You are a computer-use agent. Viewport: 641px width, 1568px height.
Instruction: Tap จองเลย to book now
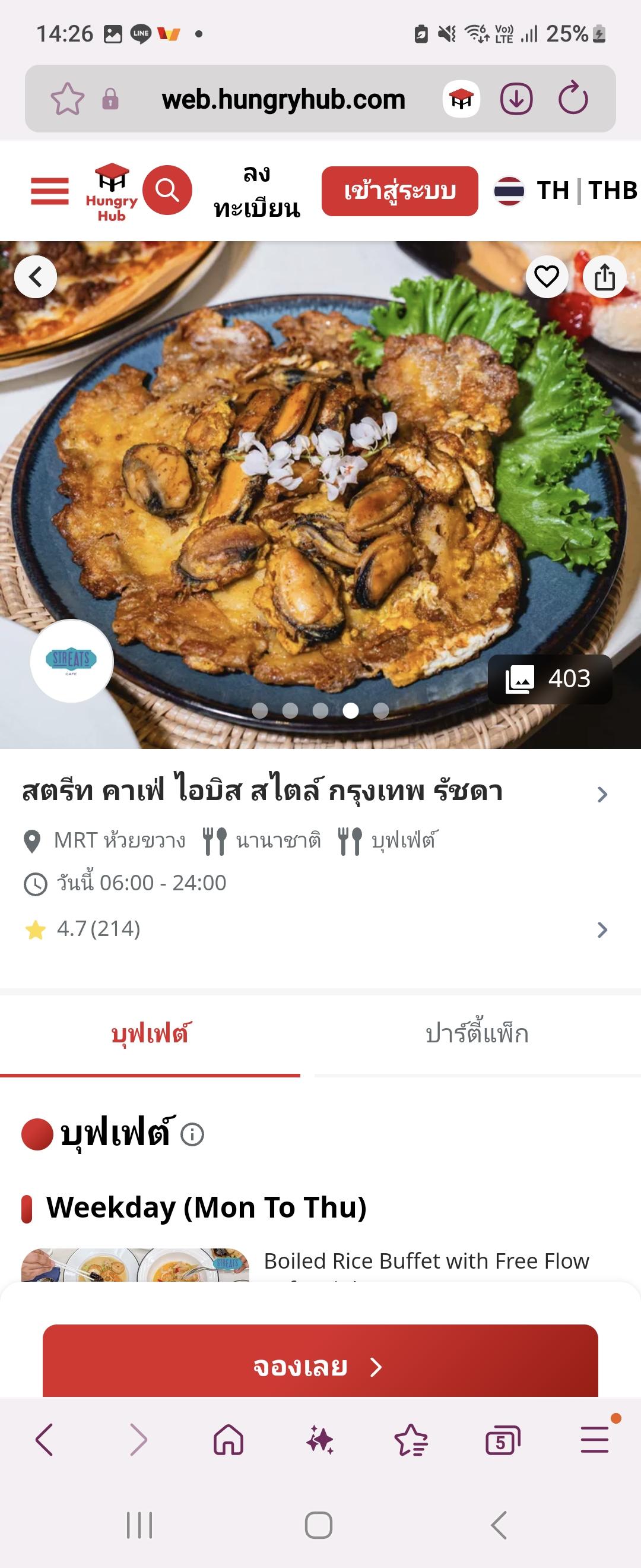[320, 1368]
